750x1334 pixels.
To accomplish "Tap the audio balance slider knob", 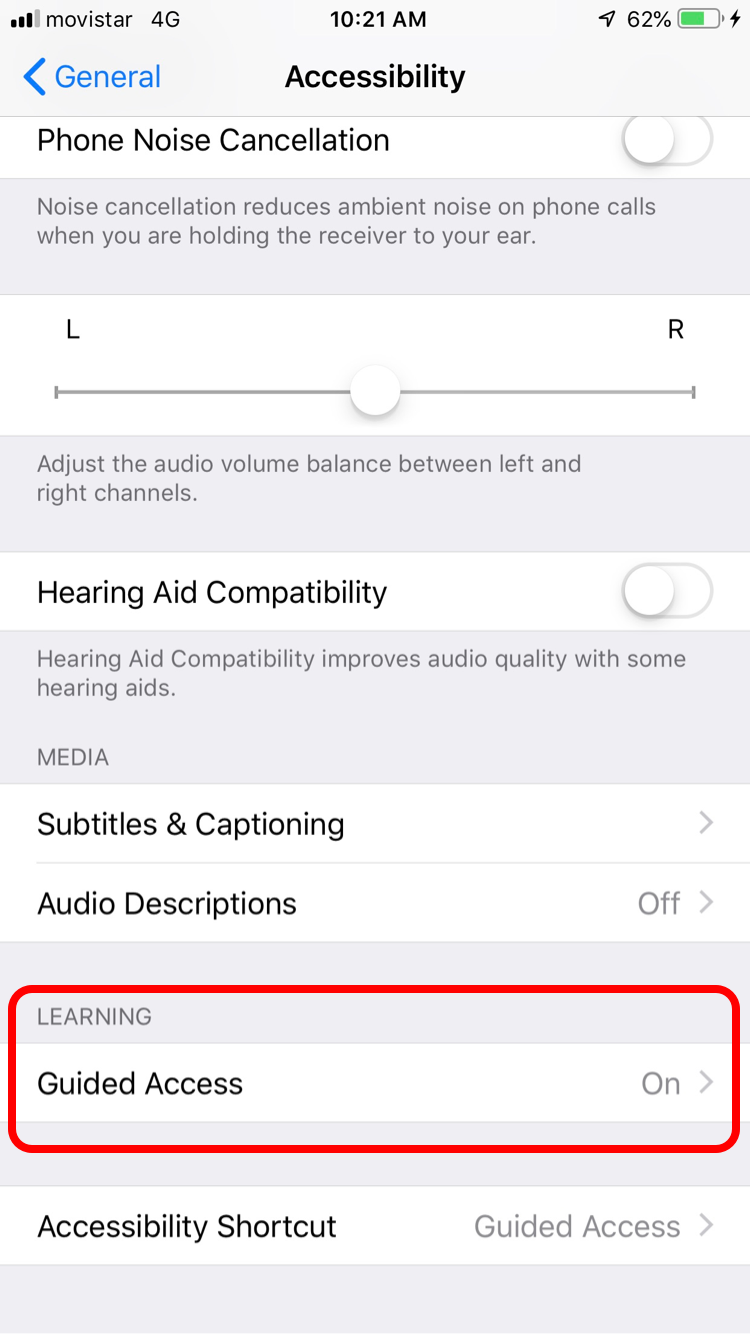I will (375, 392).
